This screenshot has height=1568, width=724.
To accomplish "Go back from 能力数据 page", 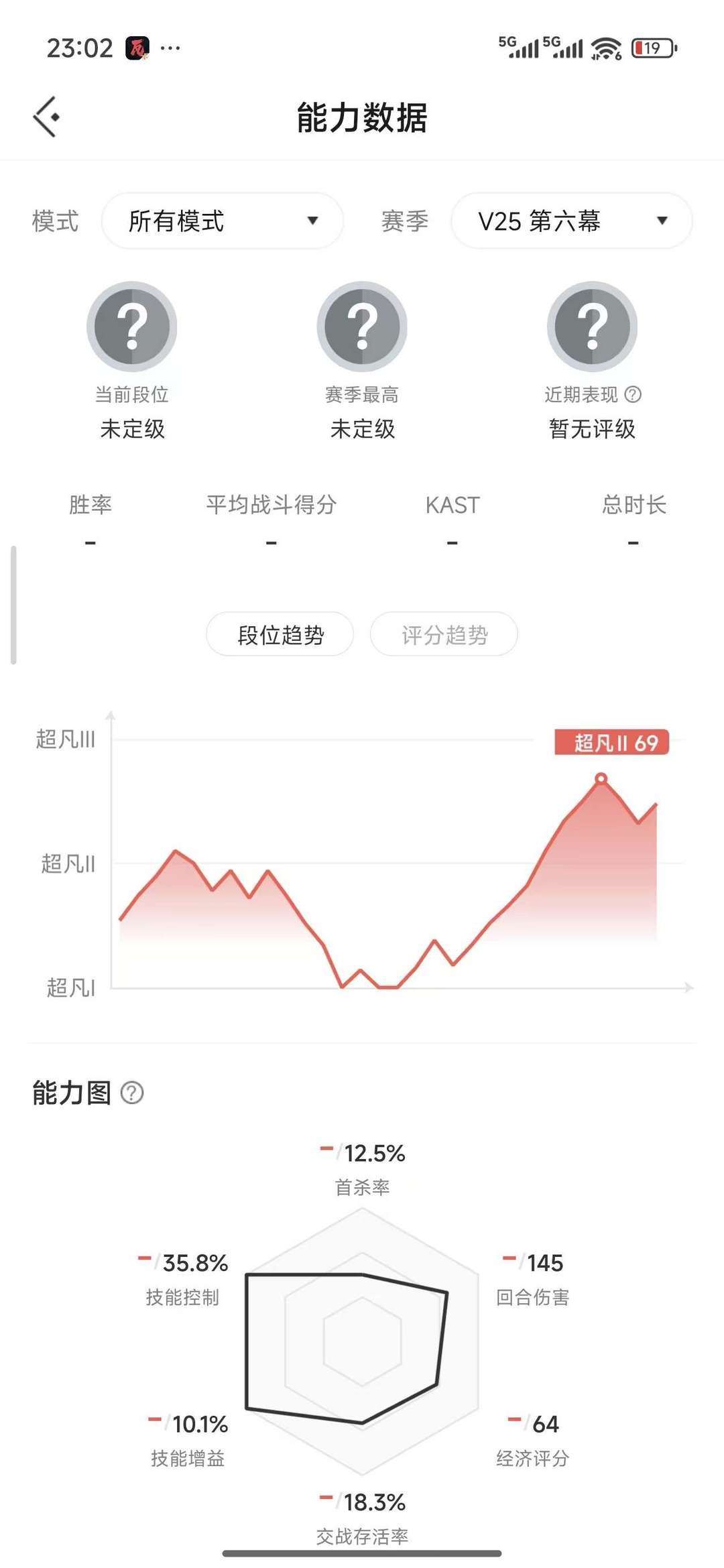I will [x=47, y=117].
